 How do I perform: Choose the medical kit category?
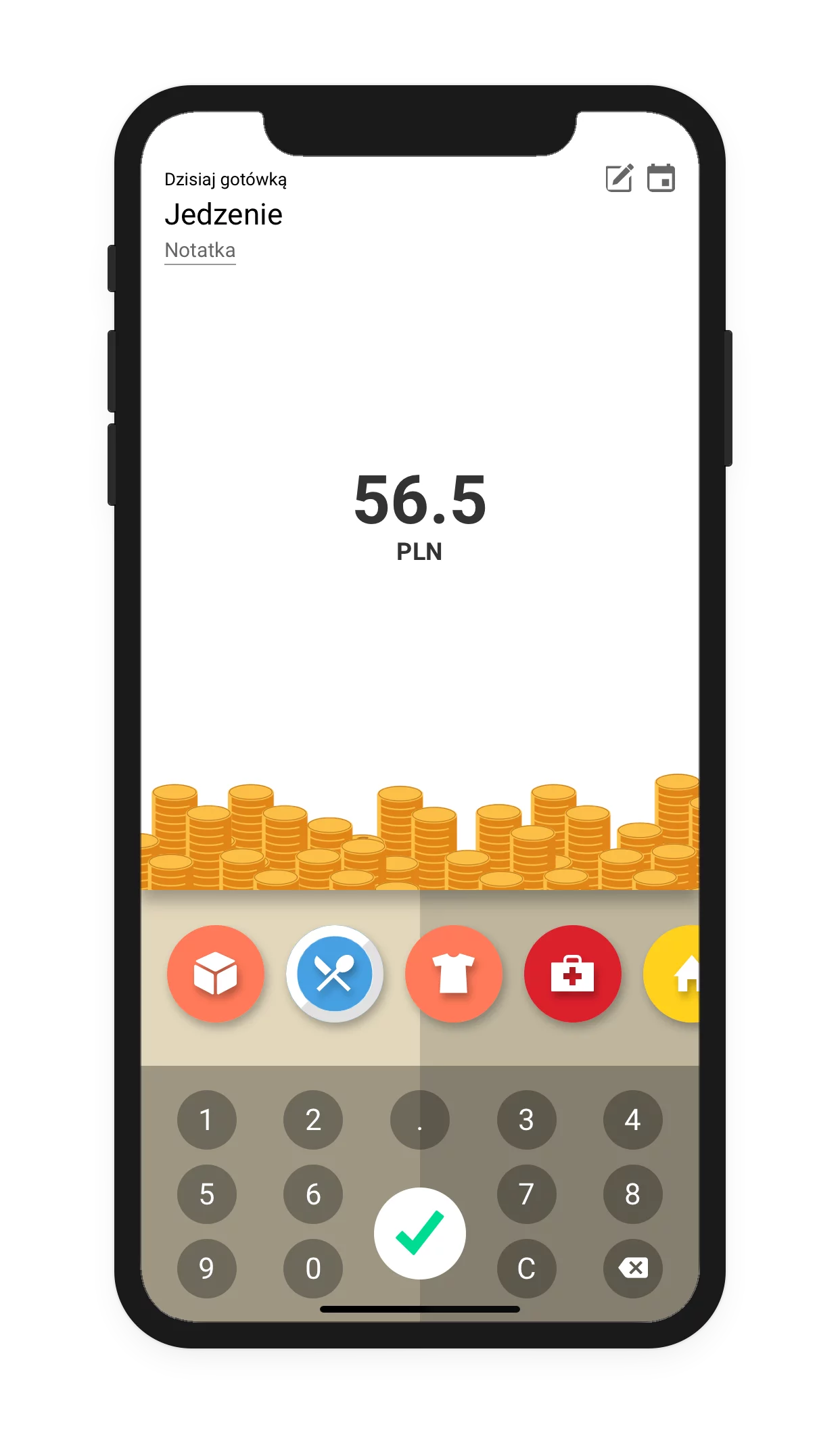[573, 974]
